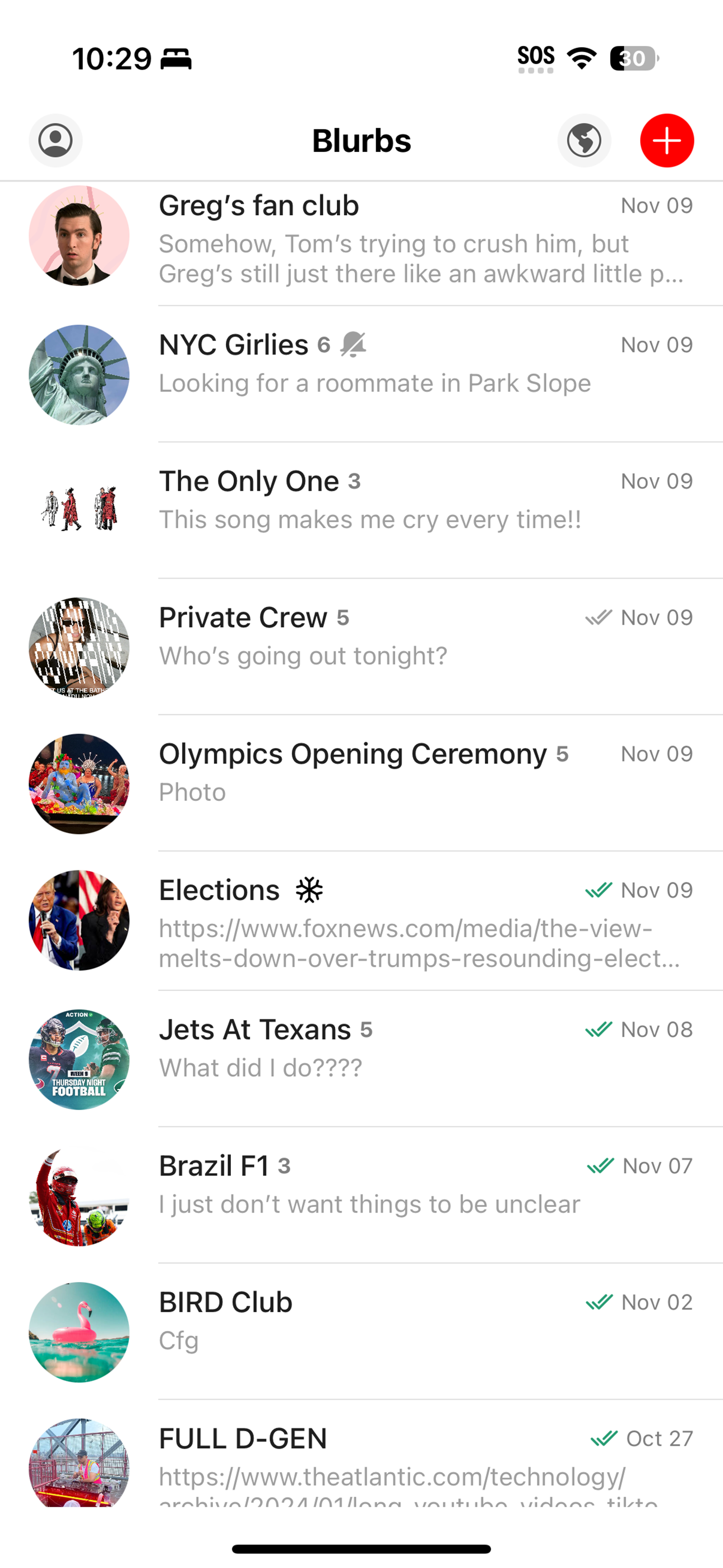The image size is (723, 1568).
Task: Open your profile icon
Action: point(55,141)
